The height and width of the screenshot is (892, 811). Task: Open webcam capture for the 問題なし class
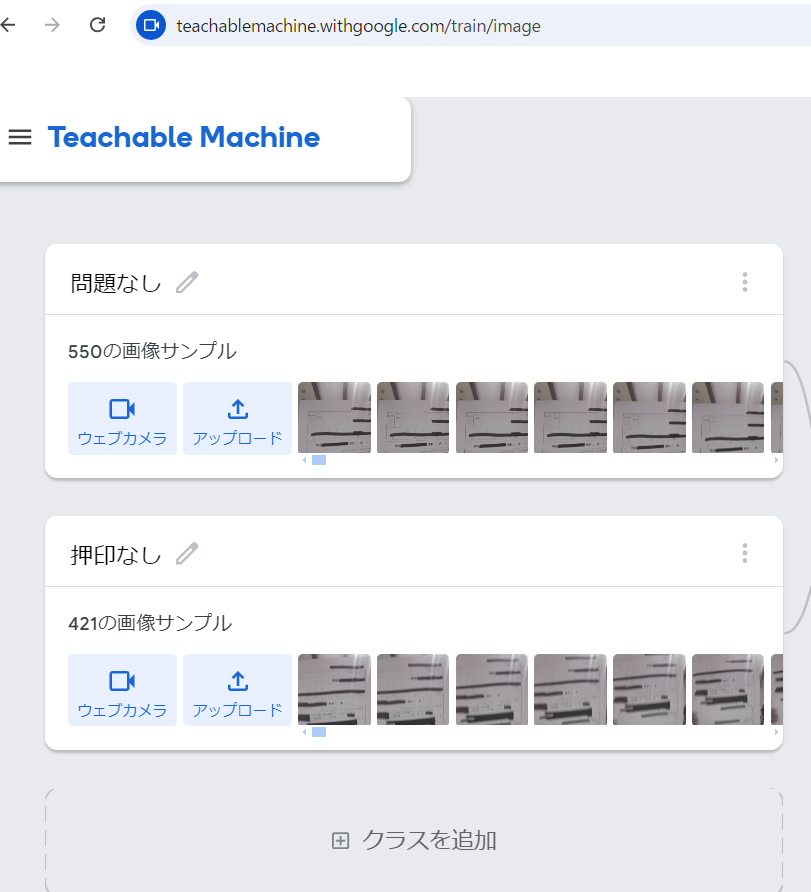[122, 417]
